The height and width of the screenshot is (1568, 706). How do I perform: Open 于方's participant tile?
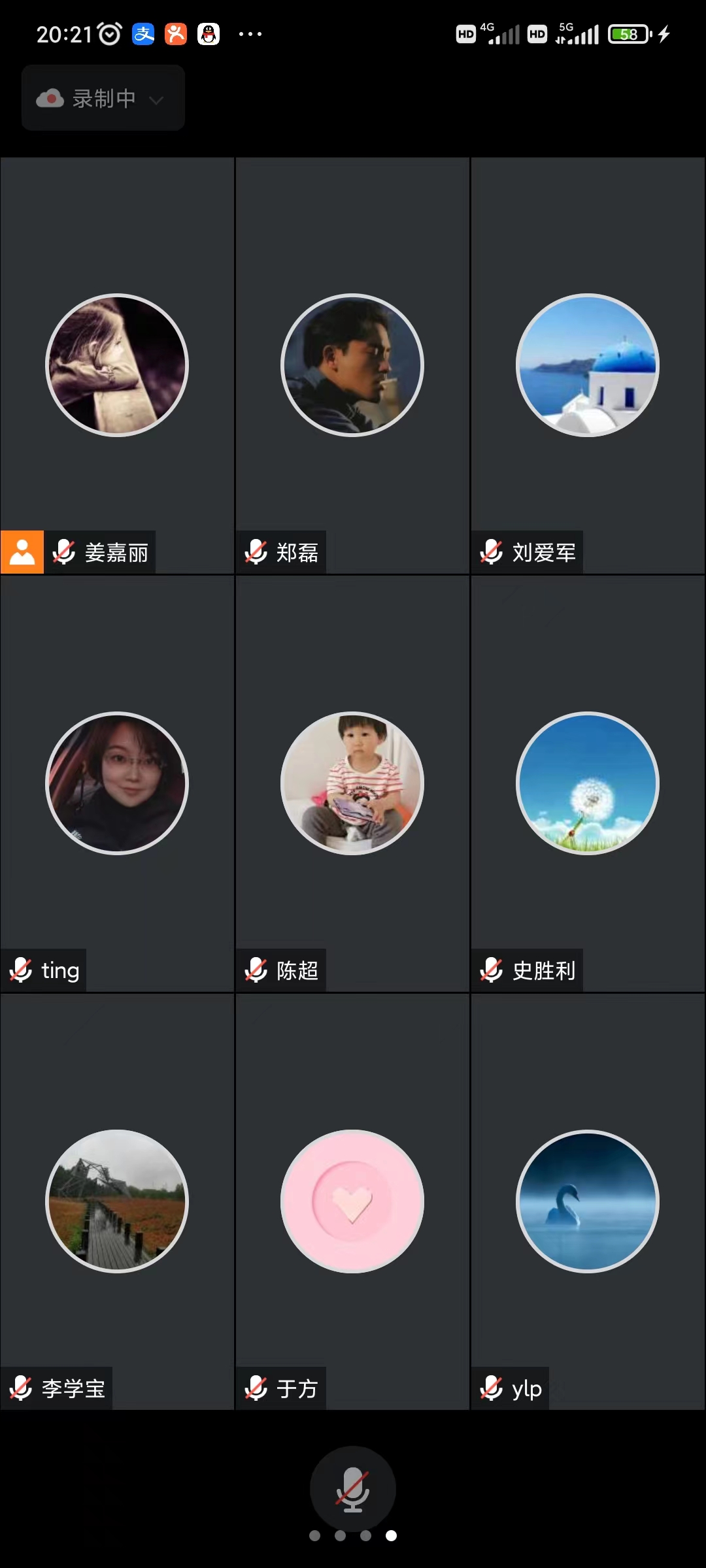point(352,1201)
